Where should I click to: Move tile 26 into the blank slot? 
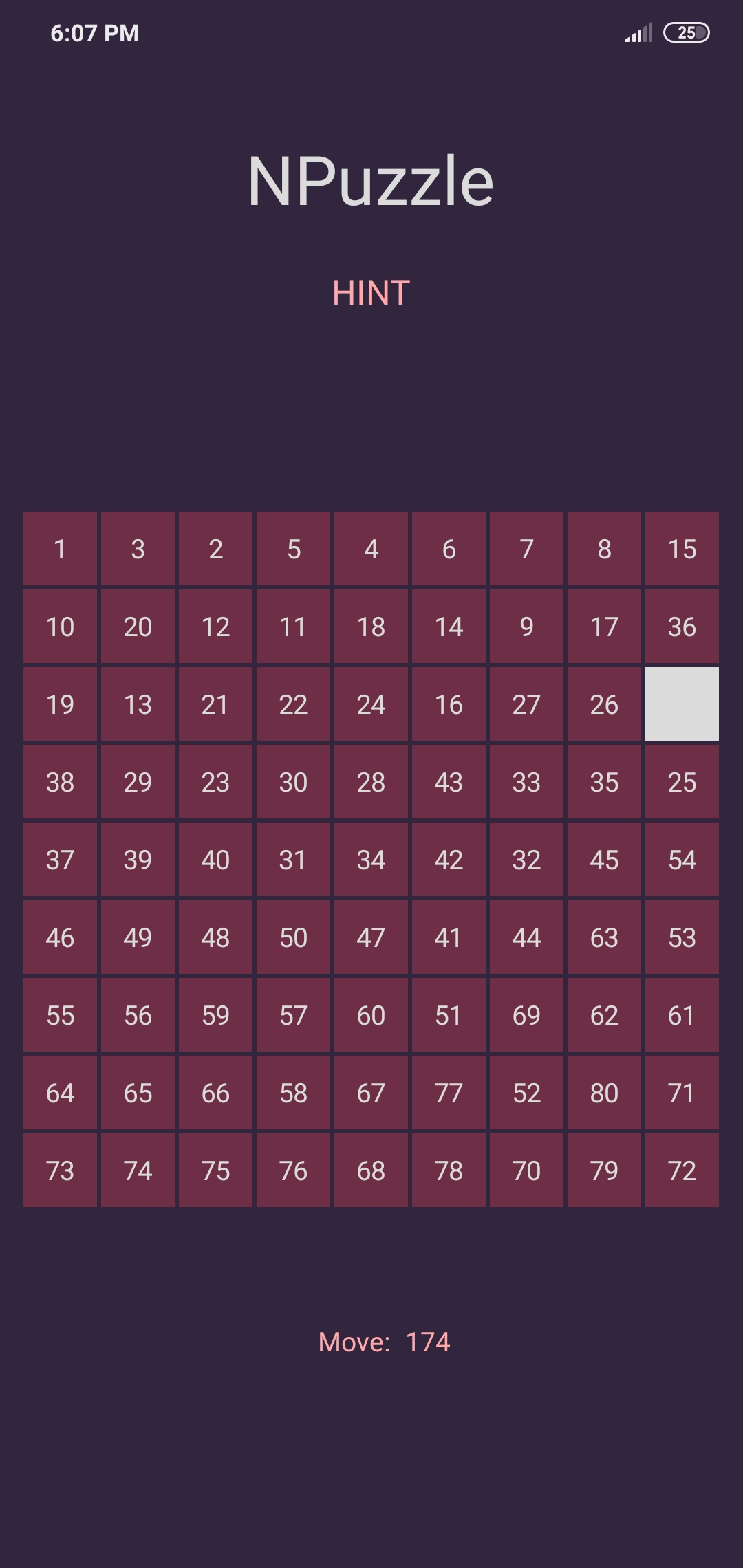pyautogui.click(x=604, y=704)
